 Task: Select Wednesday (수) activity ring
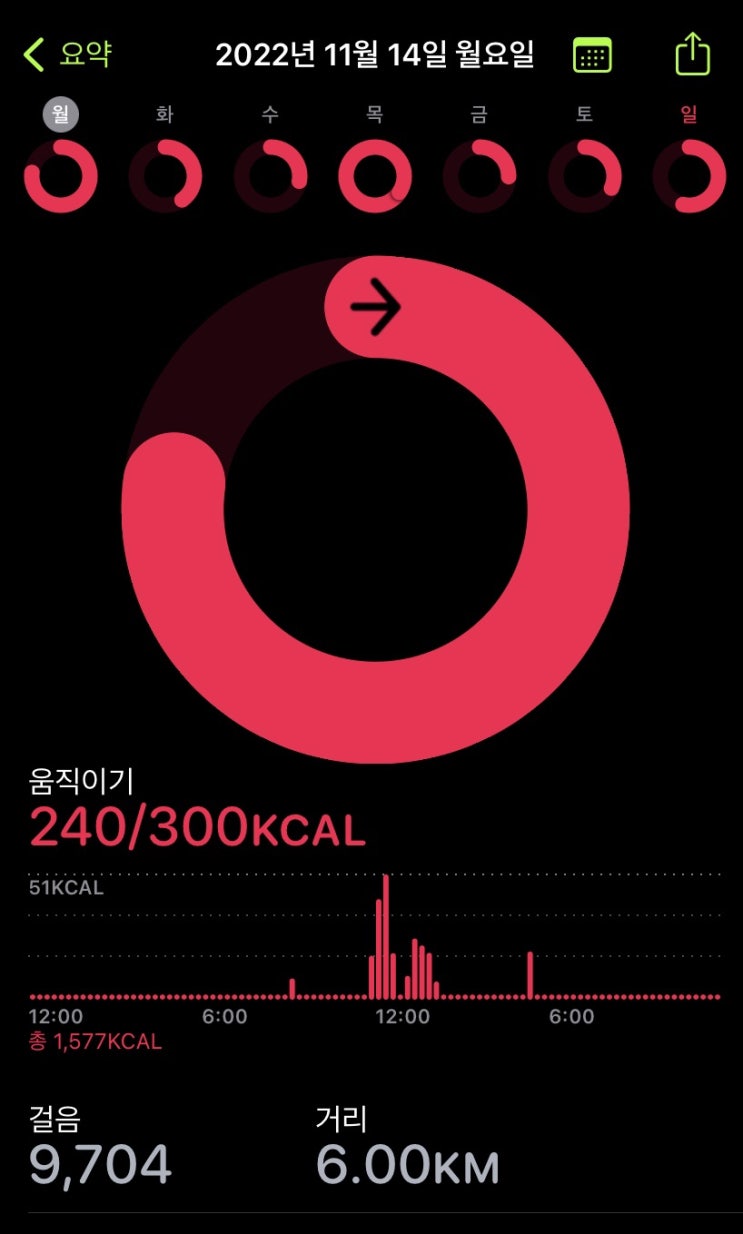point(270,176)
